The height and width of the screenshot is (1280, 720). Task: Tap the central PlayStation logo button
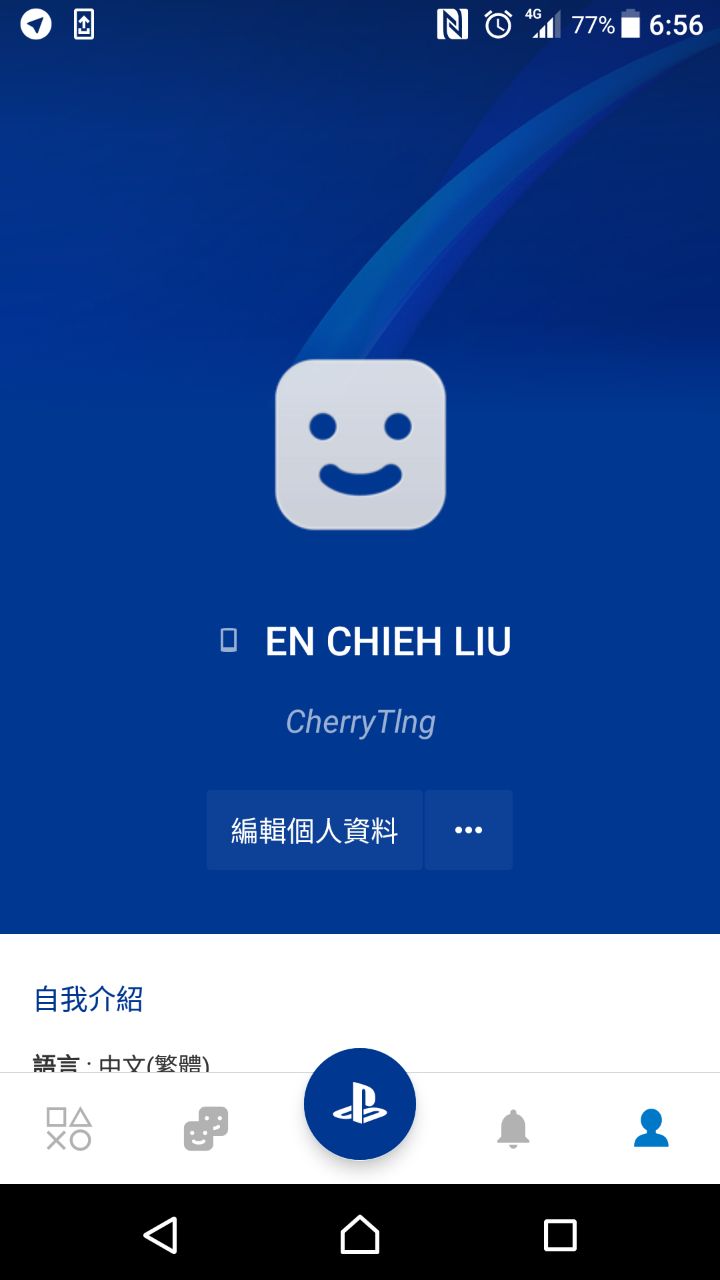[x=360, y=1104]
